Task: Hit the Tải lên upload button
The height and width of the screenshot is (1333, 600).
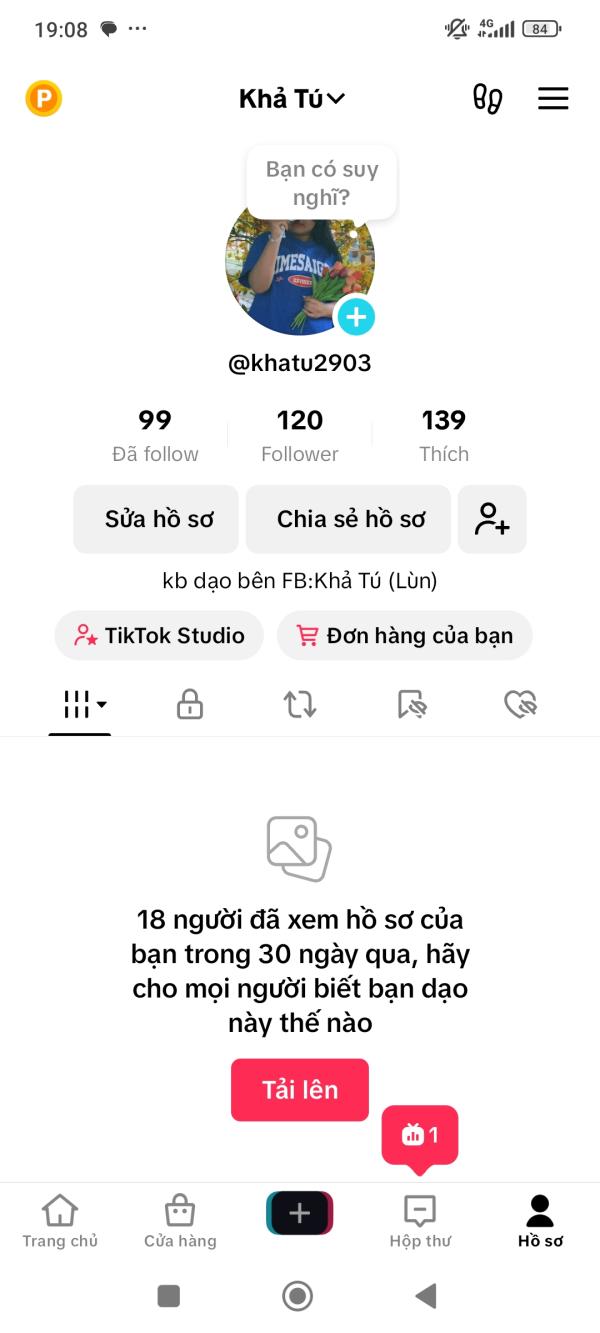Action: 300,1089
